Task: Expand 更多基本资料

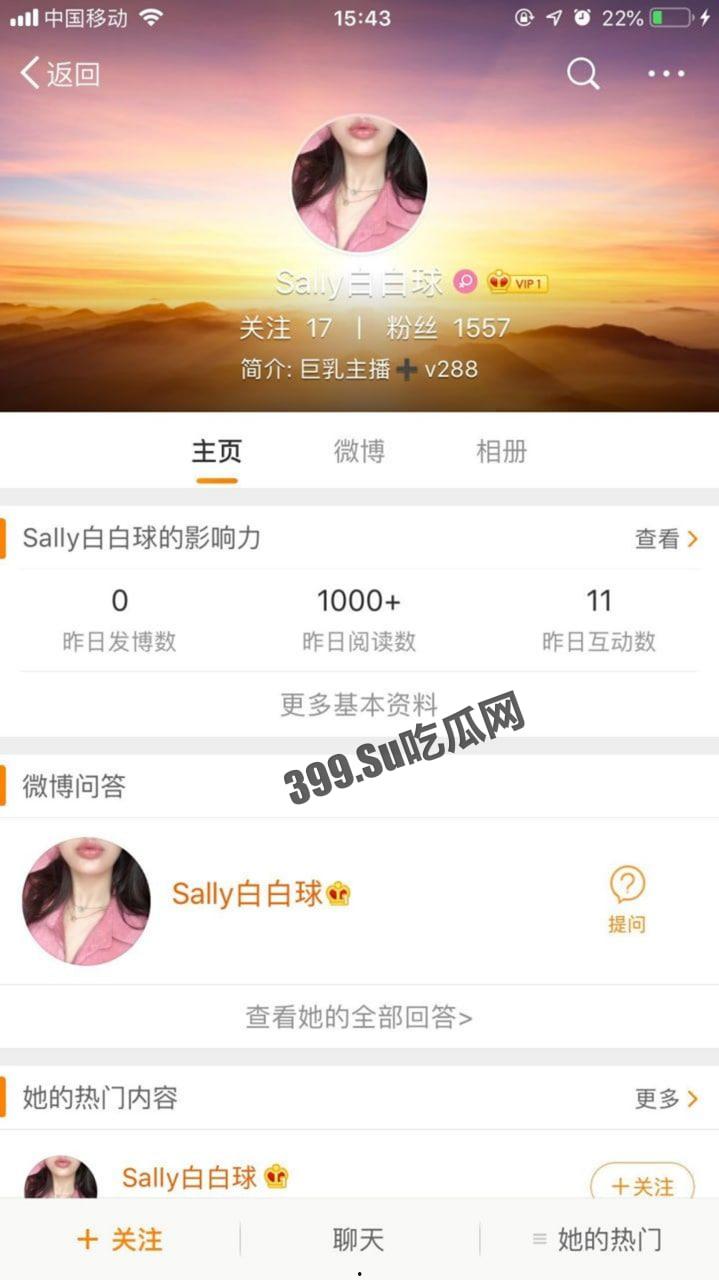Action: [x=359, y=705]
